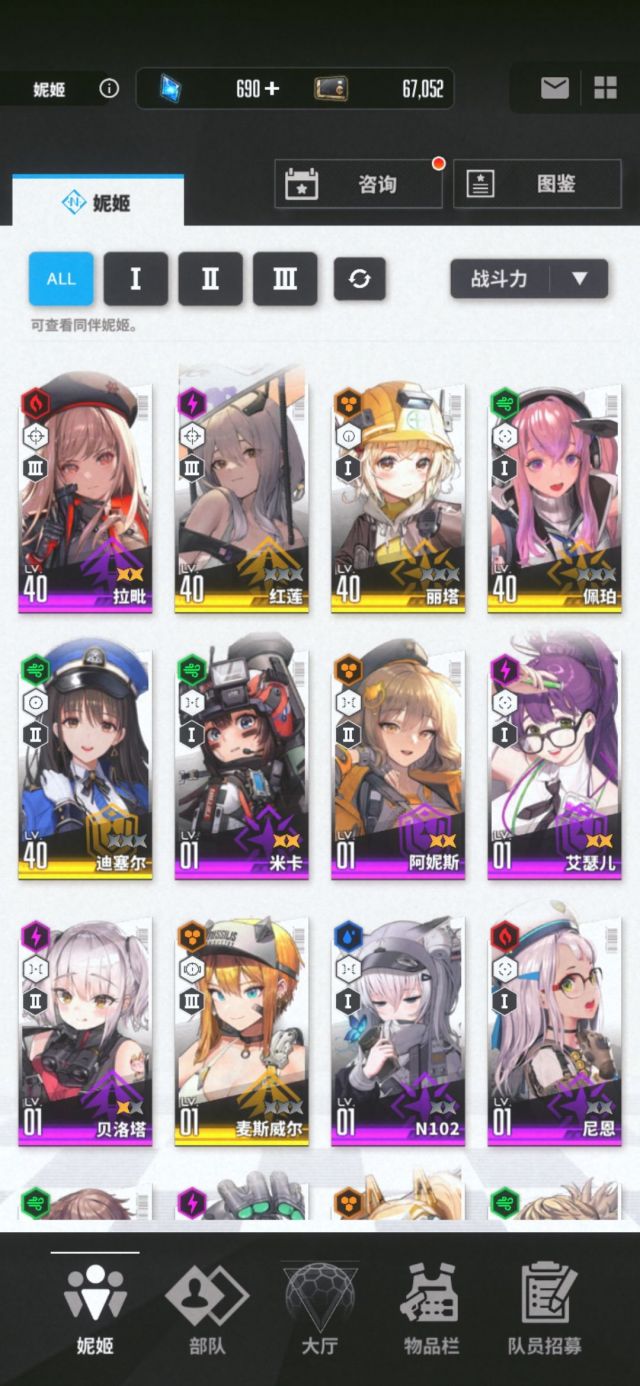Switch to 队员招募 recruitment tab
The image size is (640, 1386).
(x=545, y=1308)
